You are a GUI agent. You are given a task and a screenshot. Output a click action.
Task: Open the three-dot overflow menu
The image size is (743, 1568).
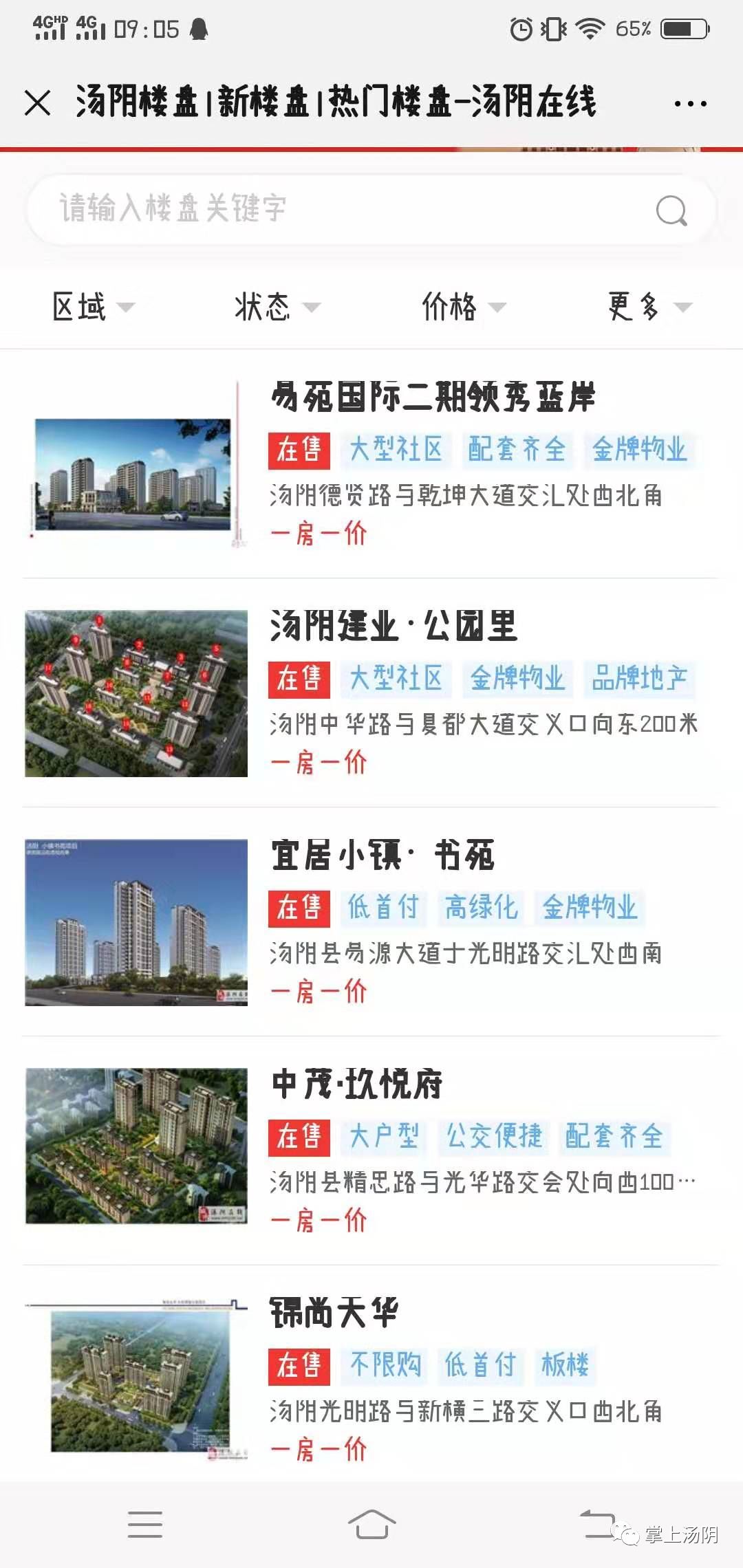click(690, 104)
